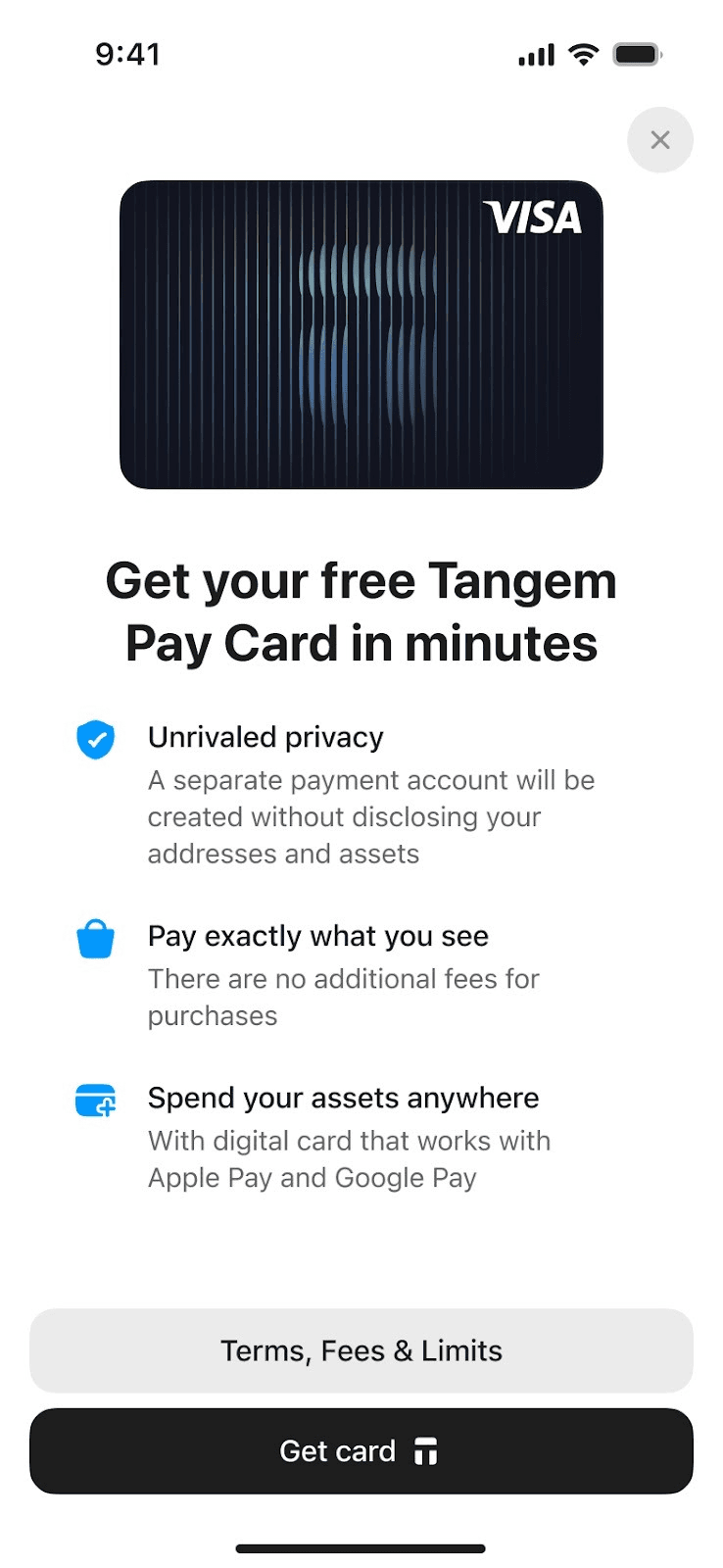Tap the Get card button

[361, 1450]
